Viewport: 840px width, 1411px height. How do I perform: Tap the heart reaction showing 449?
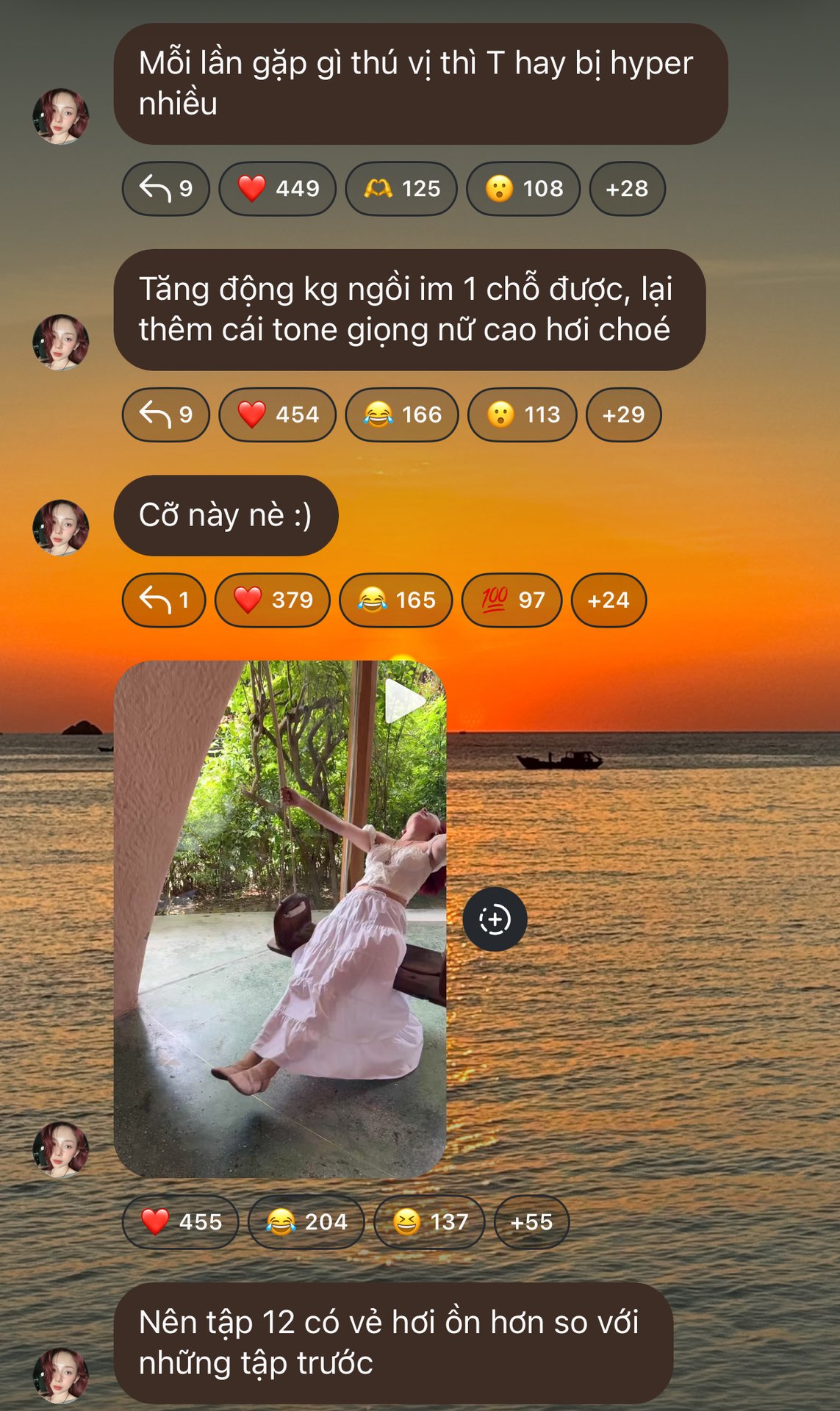(277, 189)
